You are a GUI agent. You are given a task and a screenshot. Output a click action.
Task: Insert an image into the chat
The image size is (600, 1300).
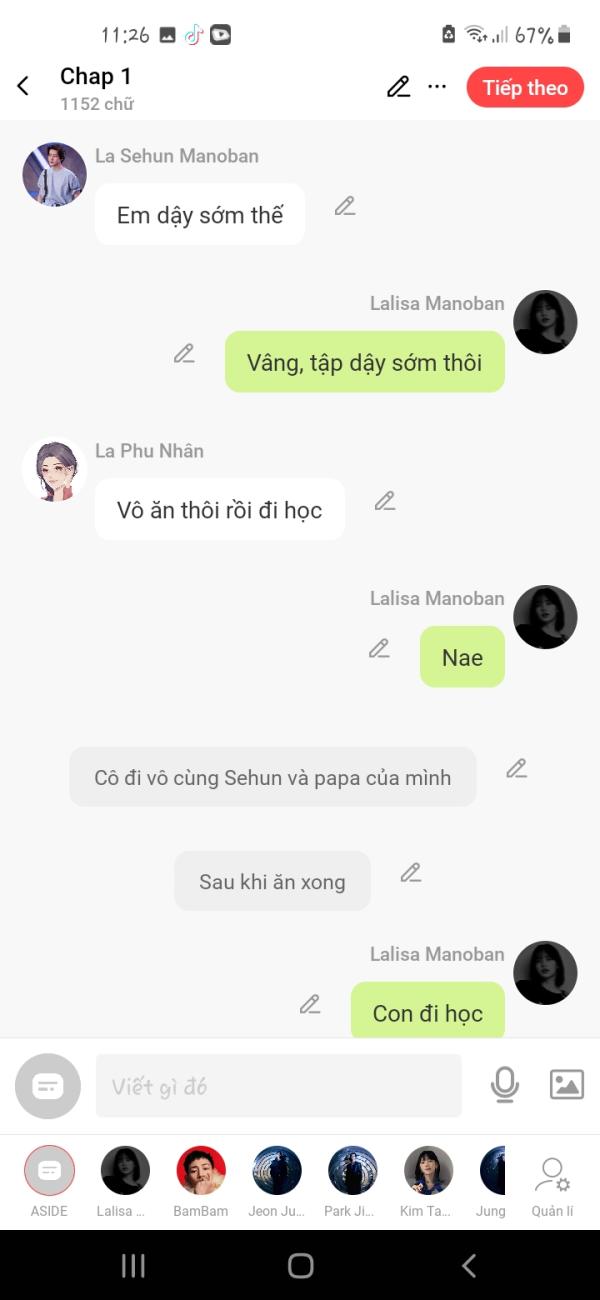[567, 1085]
